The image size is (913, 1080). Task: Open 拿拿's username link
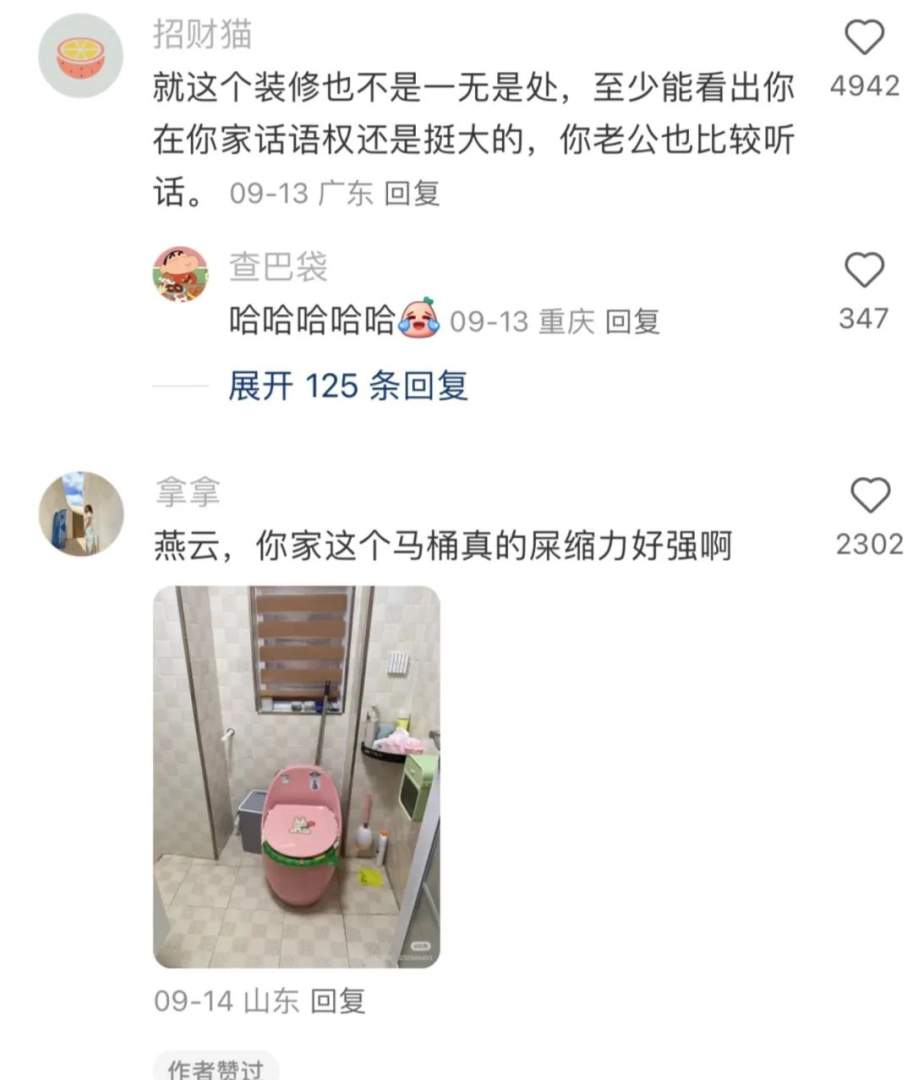click(187, 492)
